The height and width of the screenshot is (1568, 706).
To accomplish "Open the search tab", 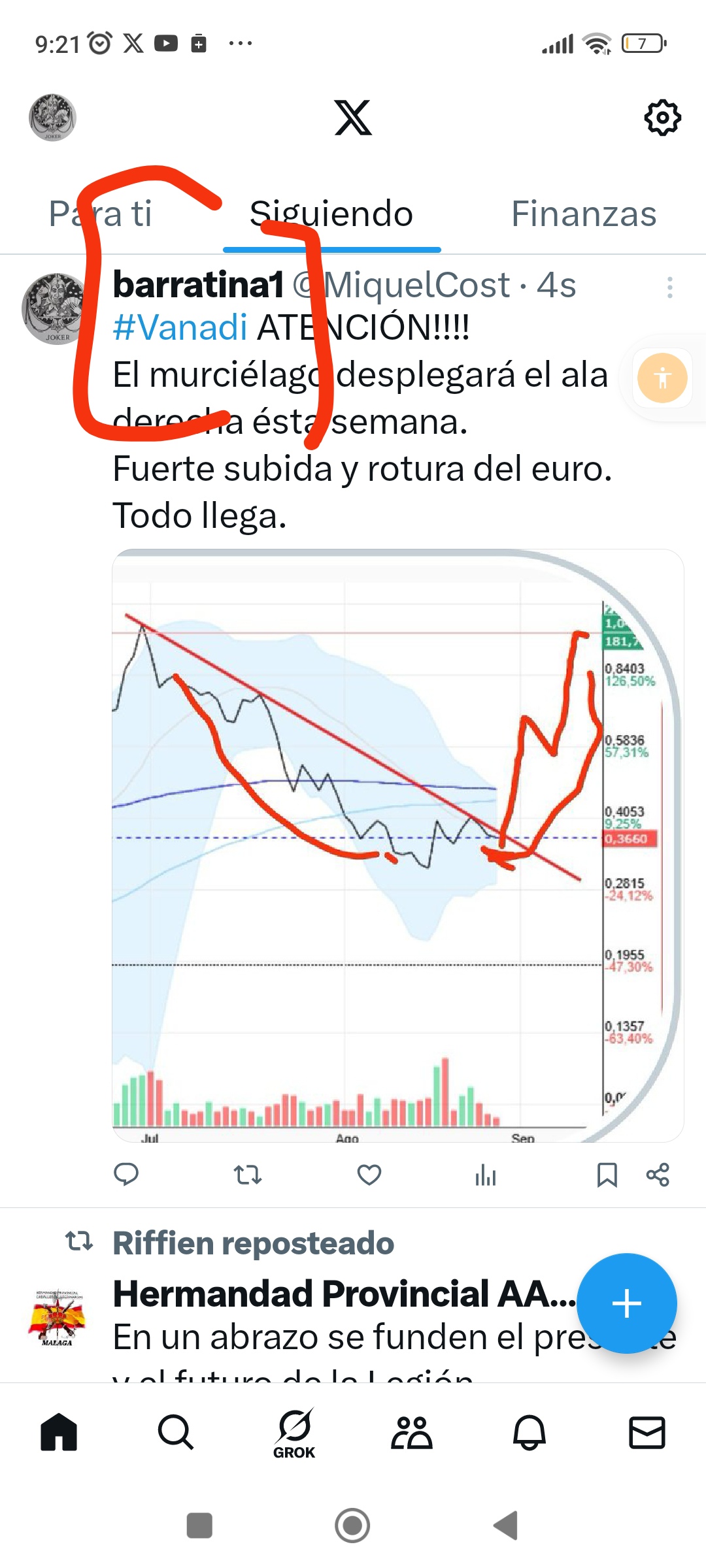I will [x=176, y=1432].
